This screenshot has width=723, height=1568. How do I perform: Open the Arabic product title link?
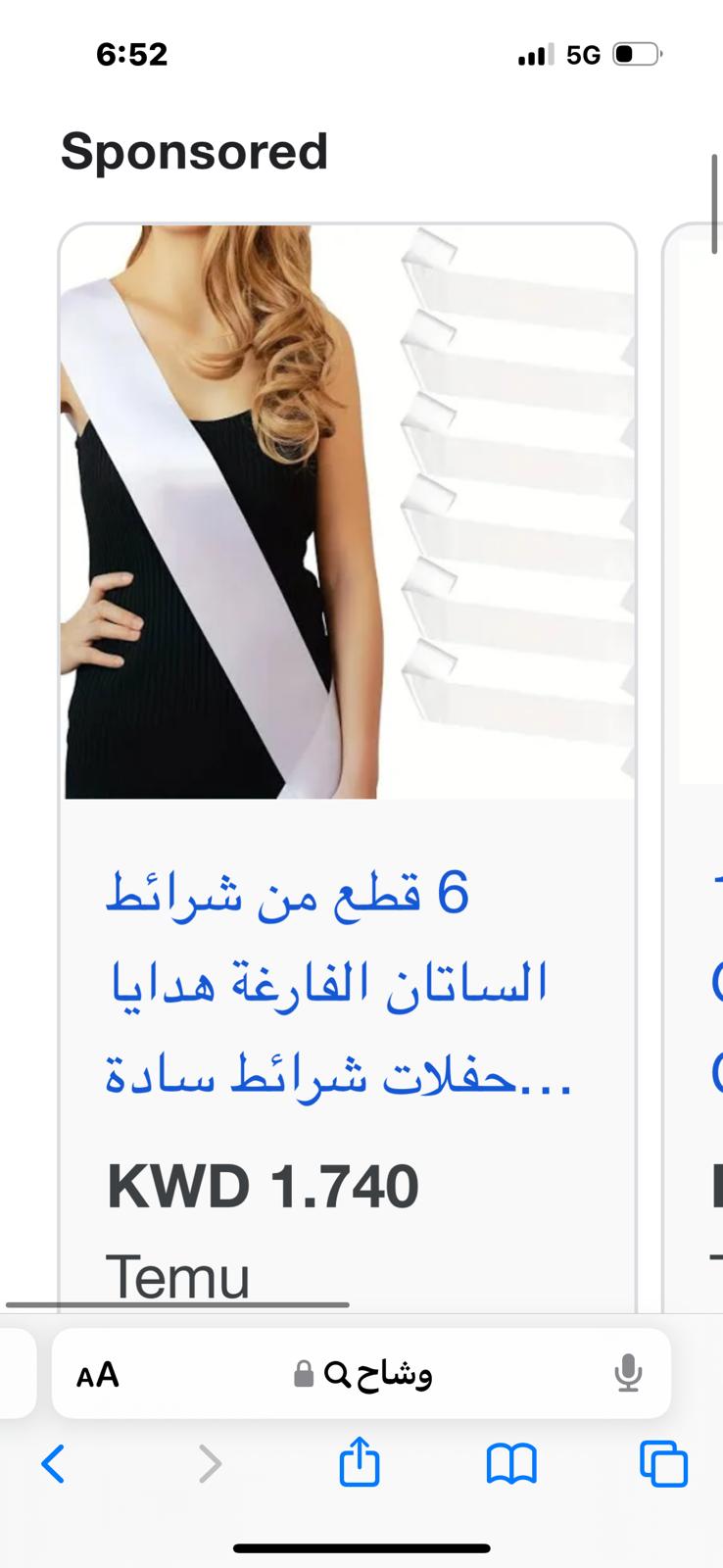339,985
